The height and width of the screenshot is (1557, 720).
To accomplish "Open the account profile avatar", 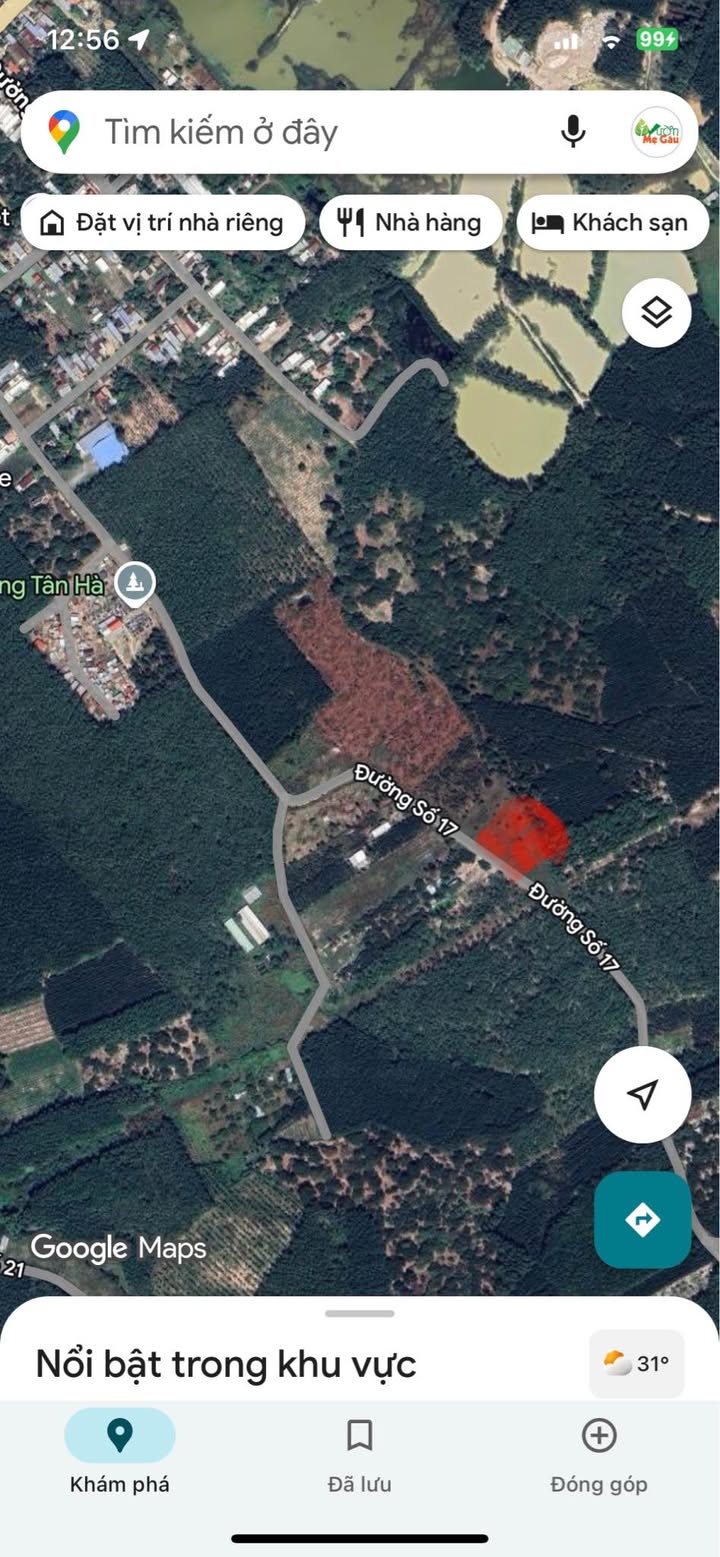I will pos(656,132).
